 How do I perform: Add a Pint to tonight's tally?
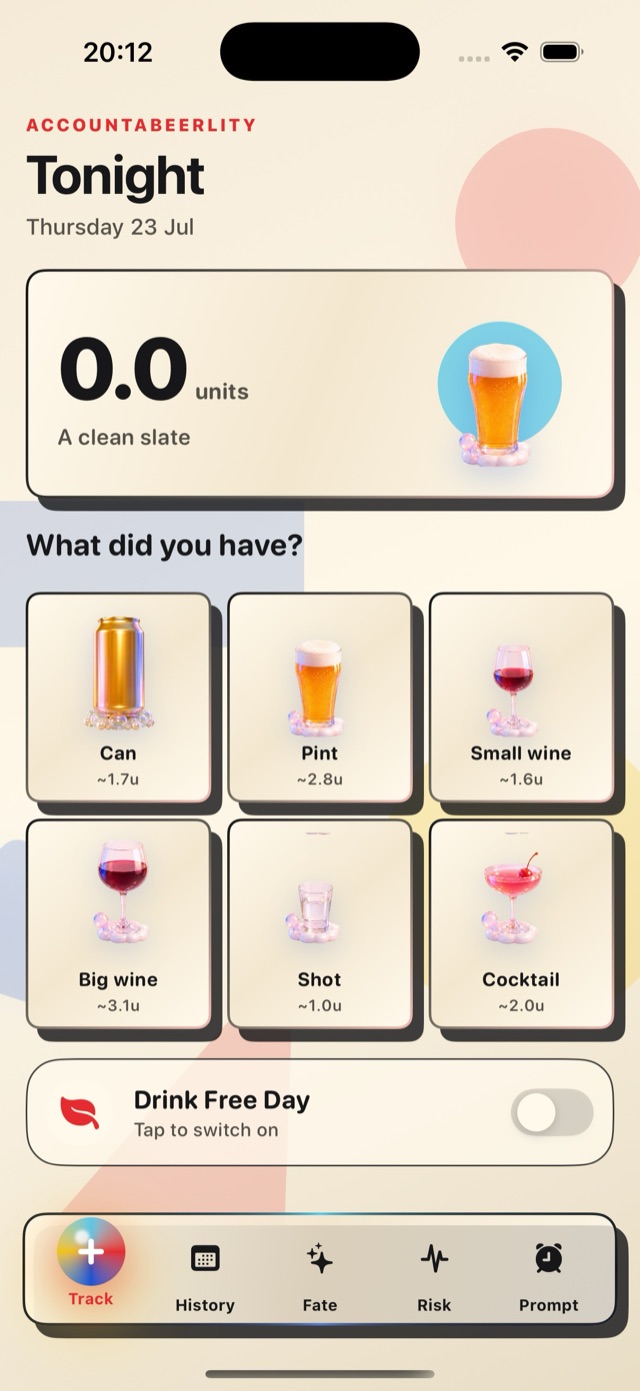pos(320,697)
